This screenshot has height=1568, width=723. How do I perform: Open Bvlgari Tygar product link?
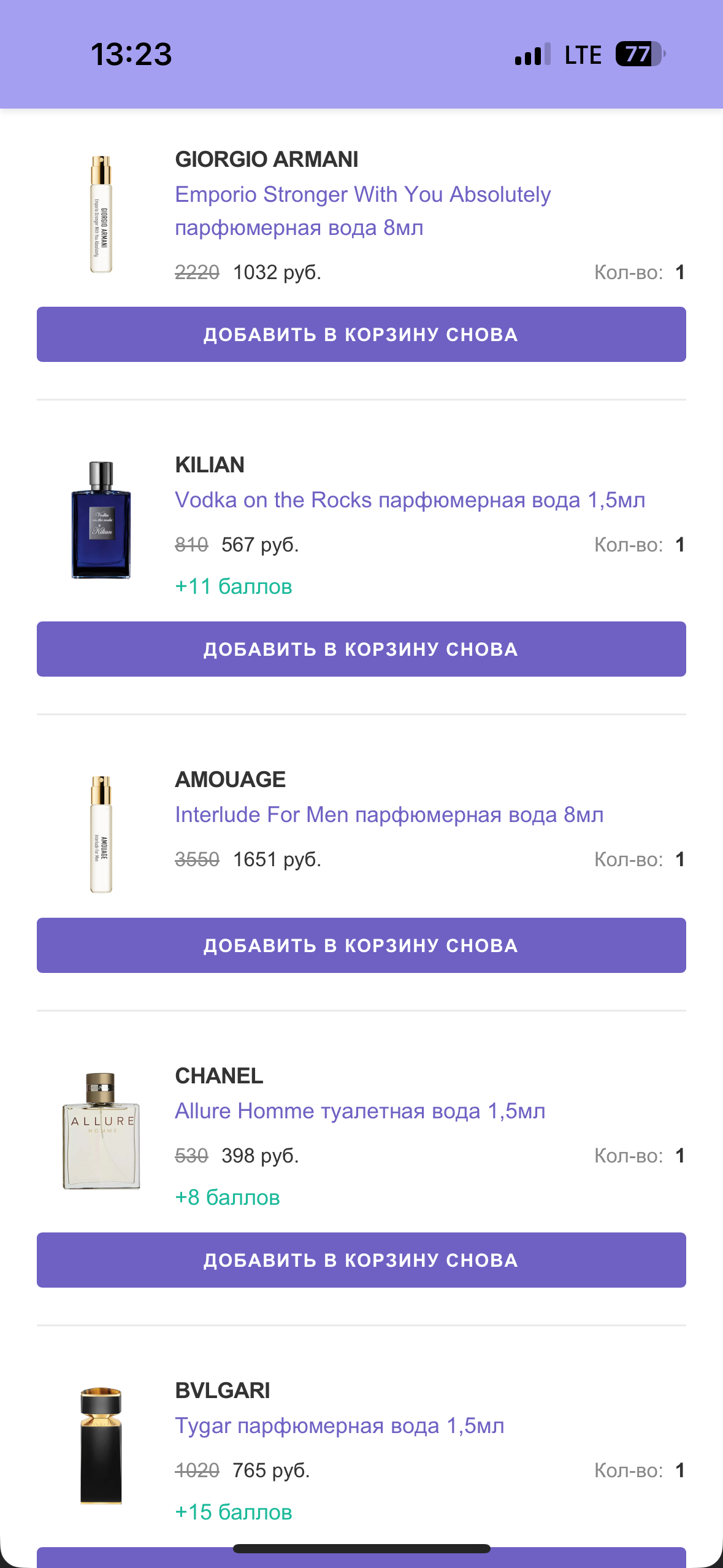pyautogui.click(x=339, y=1426)
